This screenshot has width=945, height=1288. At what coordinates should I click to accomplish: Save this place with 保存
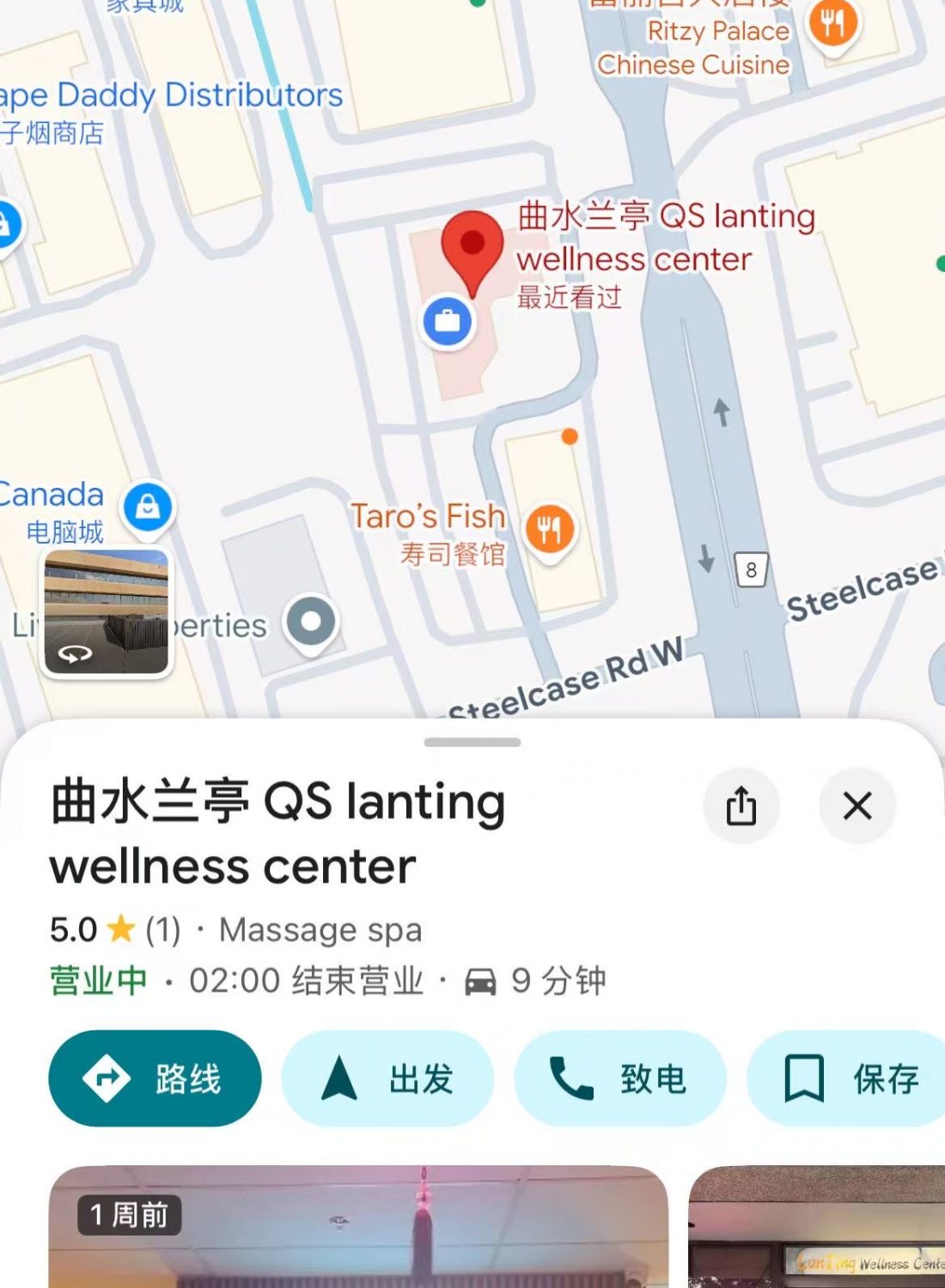pos(850,1078)
